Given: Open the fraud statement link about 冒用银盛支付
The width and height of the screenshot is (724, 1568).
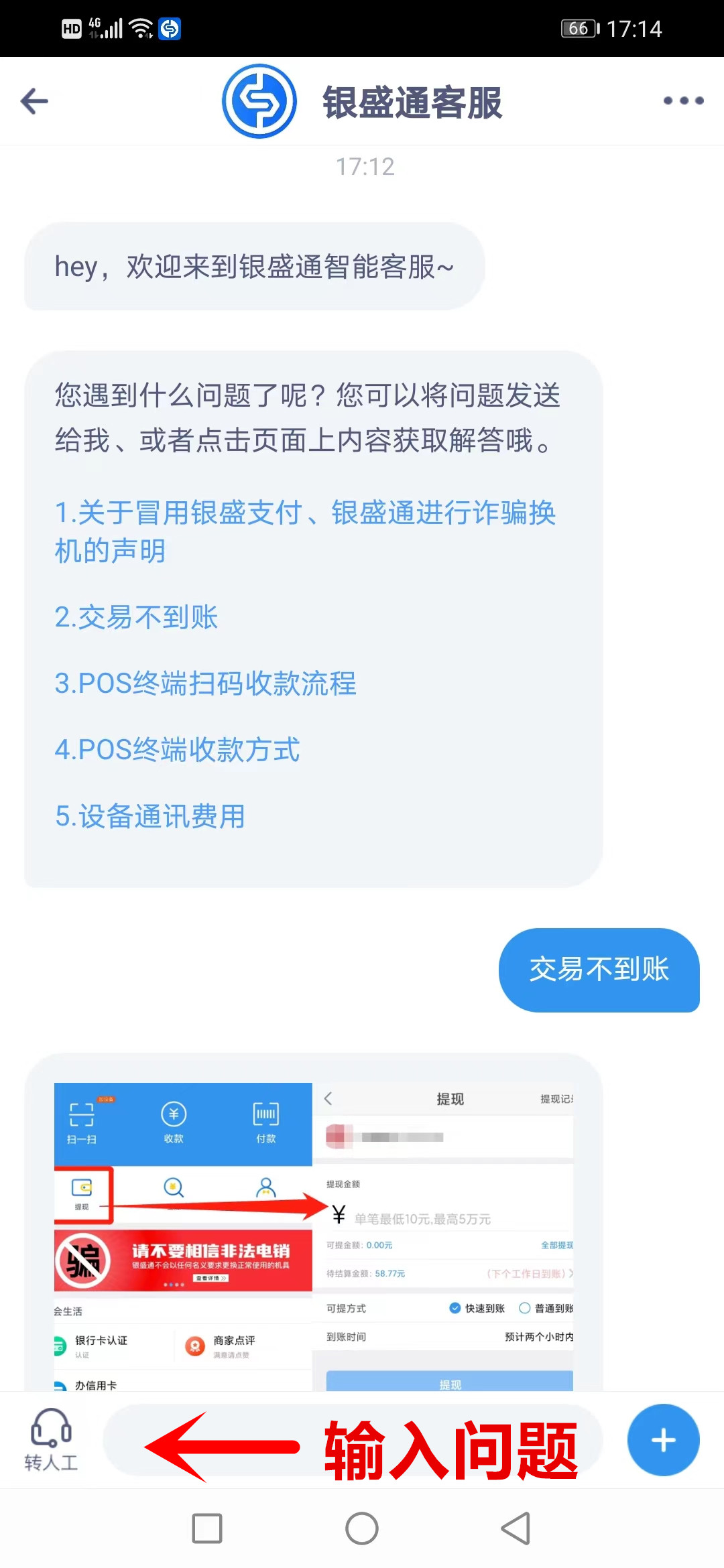Looking at the screenshot, I should (x=305, y=531).
